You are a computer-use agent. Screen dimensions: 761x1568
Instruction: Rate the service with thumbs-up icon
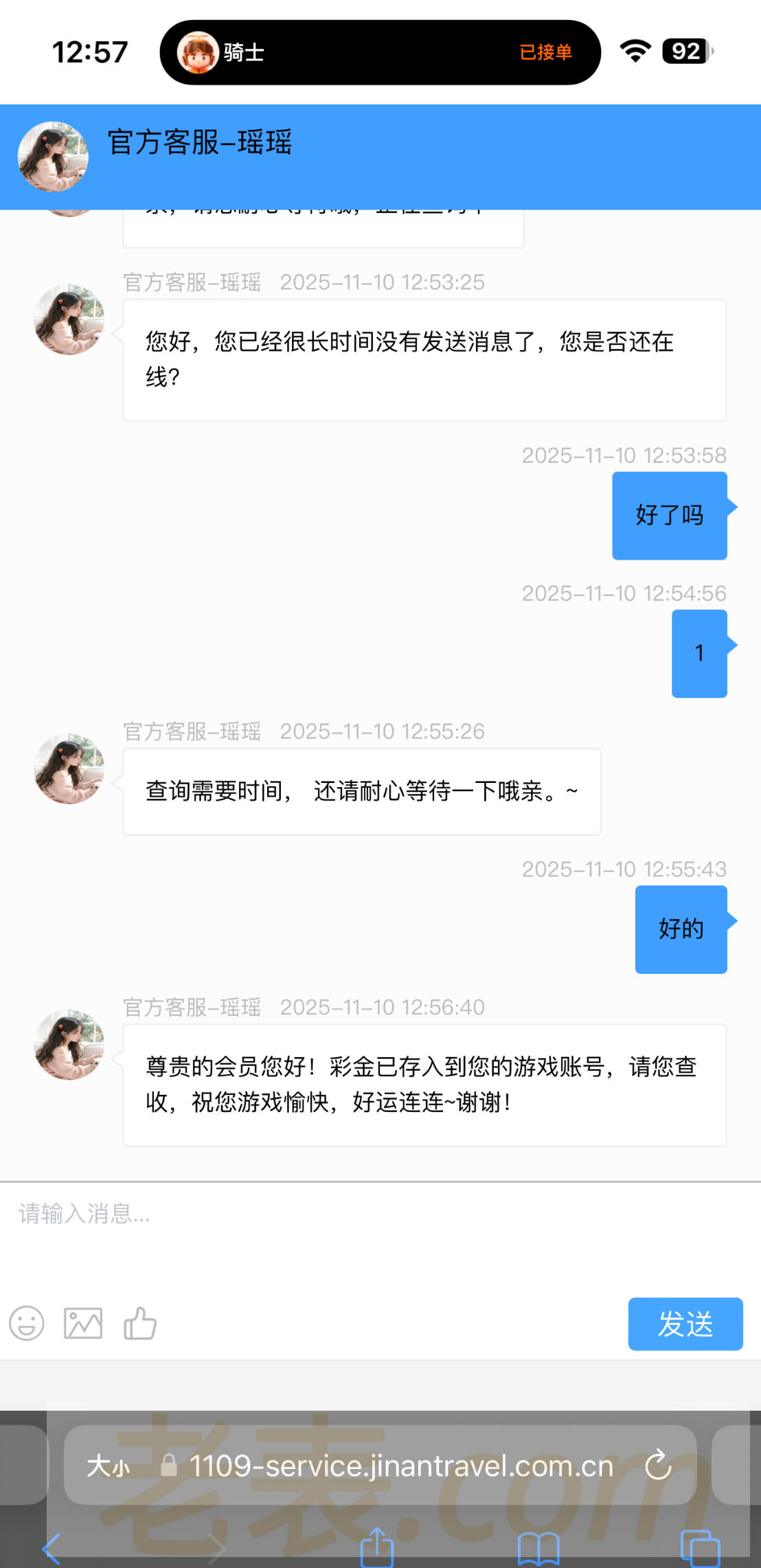[140, 1323]
